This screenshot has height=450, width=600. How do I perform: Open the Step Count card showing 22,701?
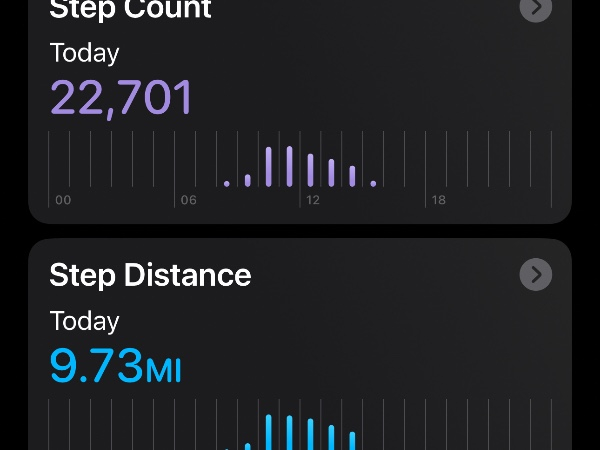[300, 110]
